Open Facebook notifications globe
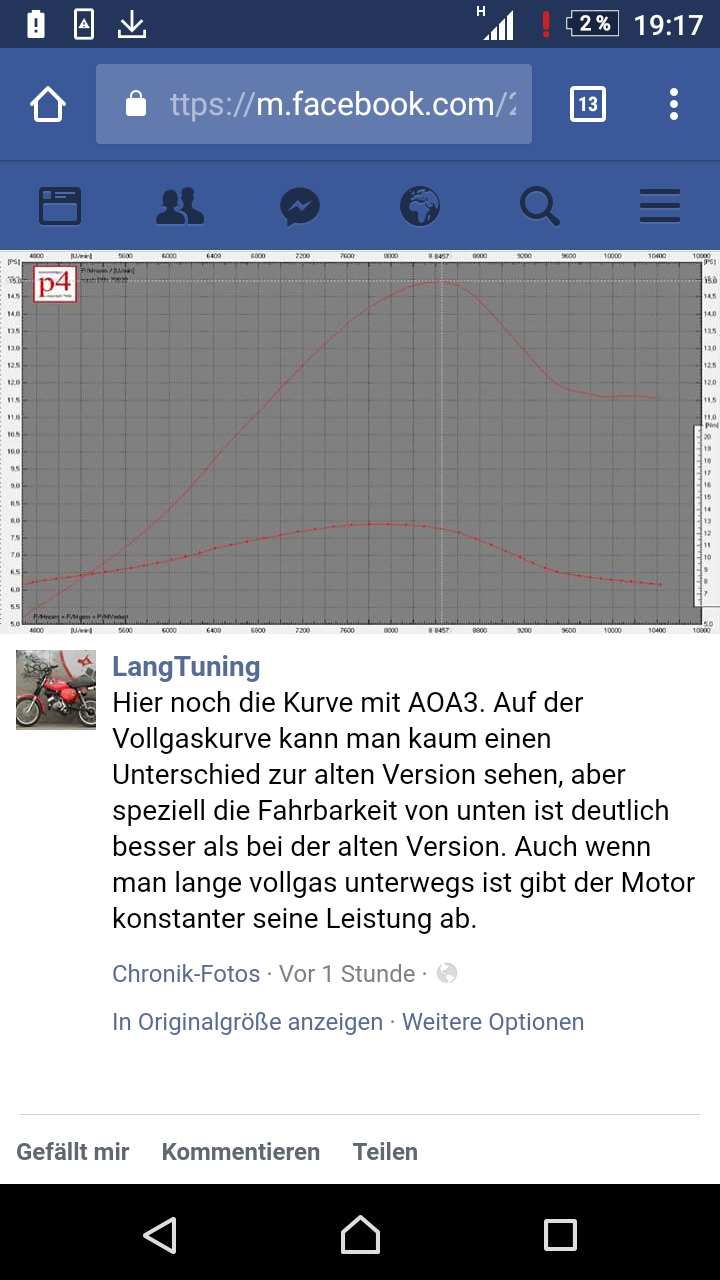 coord(420,207)
